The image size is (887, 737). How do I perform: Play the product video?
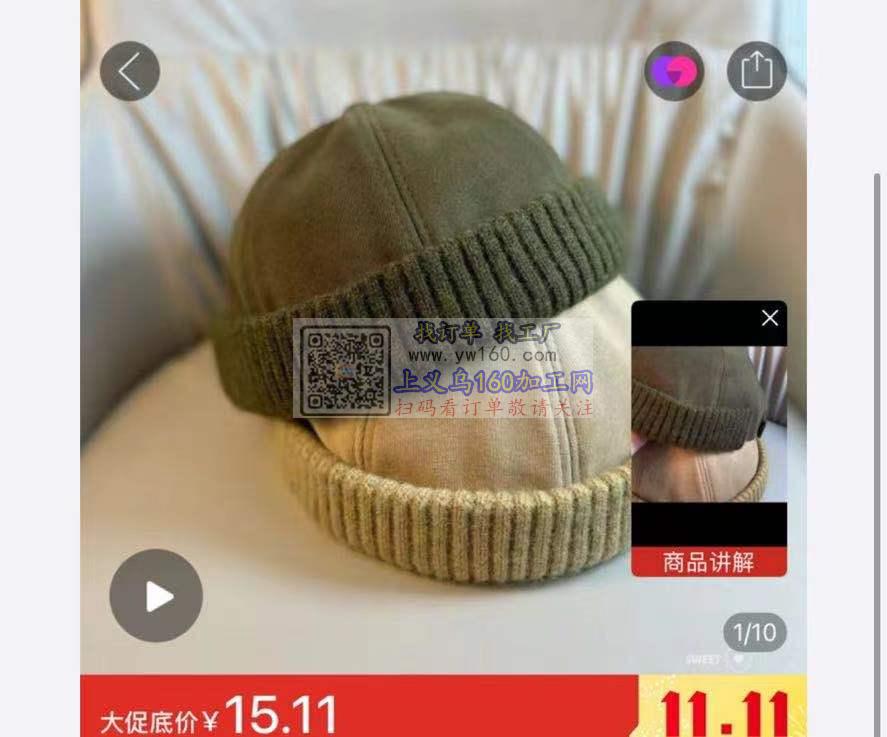point(156,596)
